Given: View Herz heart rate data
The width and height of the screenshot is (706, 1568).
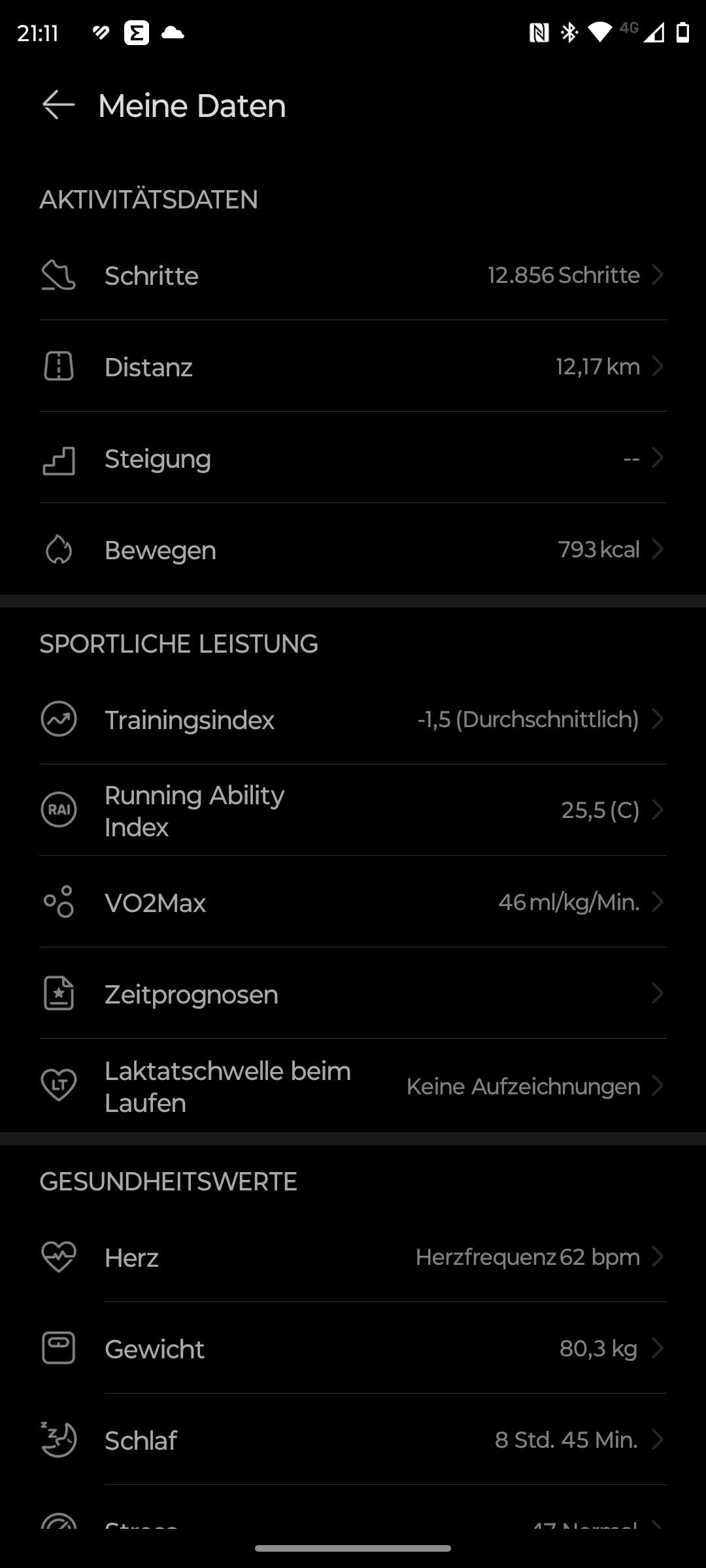Looking at the screenshot, I should tap(353, 1257).
